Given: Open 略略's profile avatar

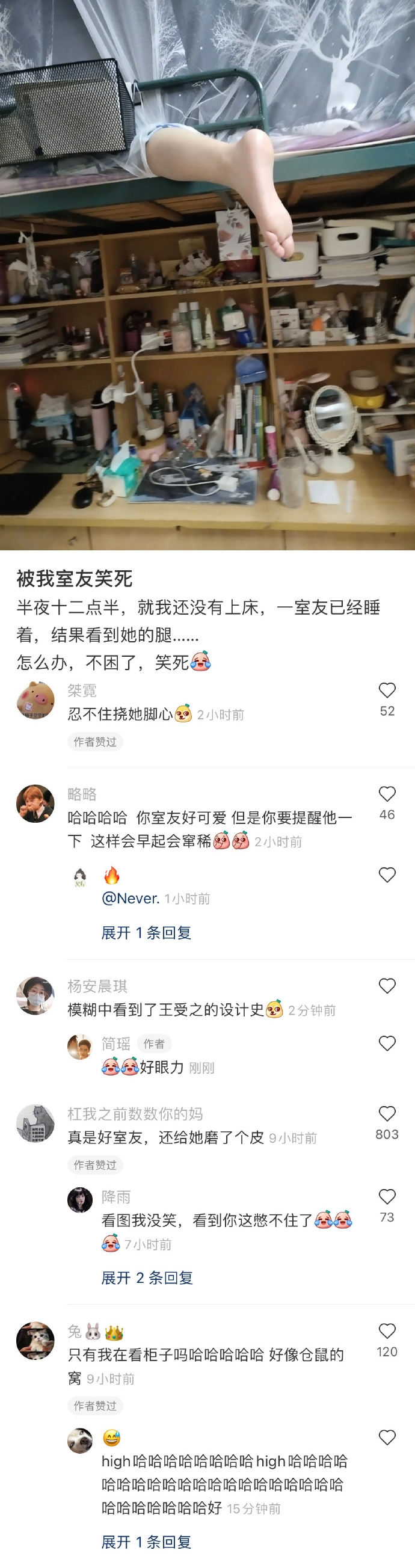Looking at the screenshot, I should [35, 804].
